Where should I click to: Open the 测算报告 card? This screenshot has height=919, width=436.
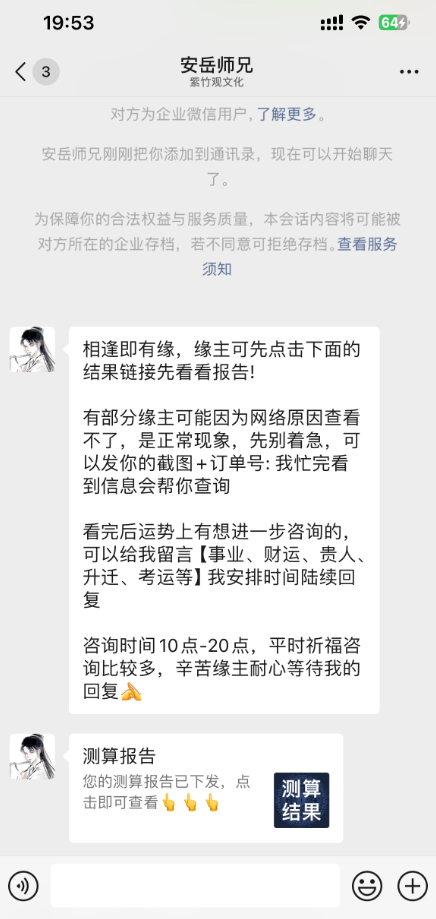[206, 788]
